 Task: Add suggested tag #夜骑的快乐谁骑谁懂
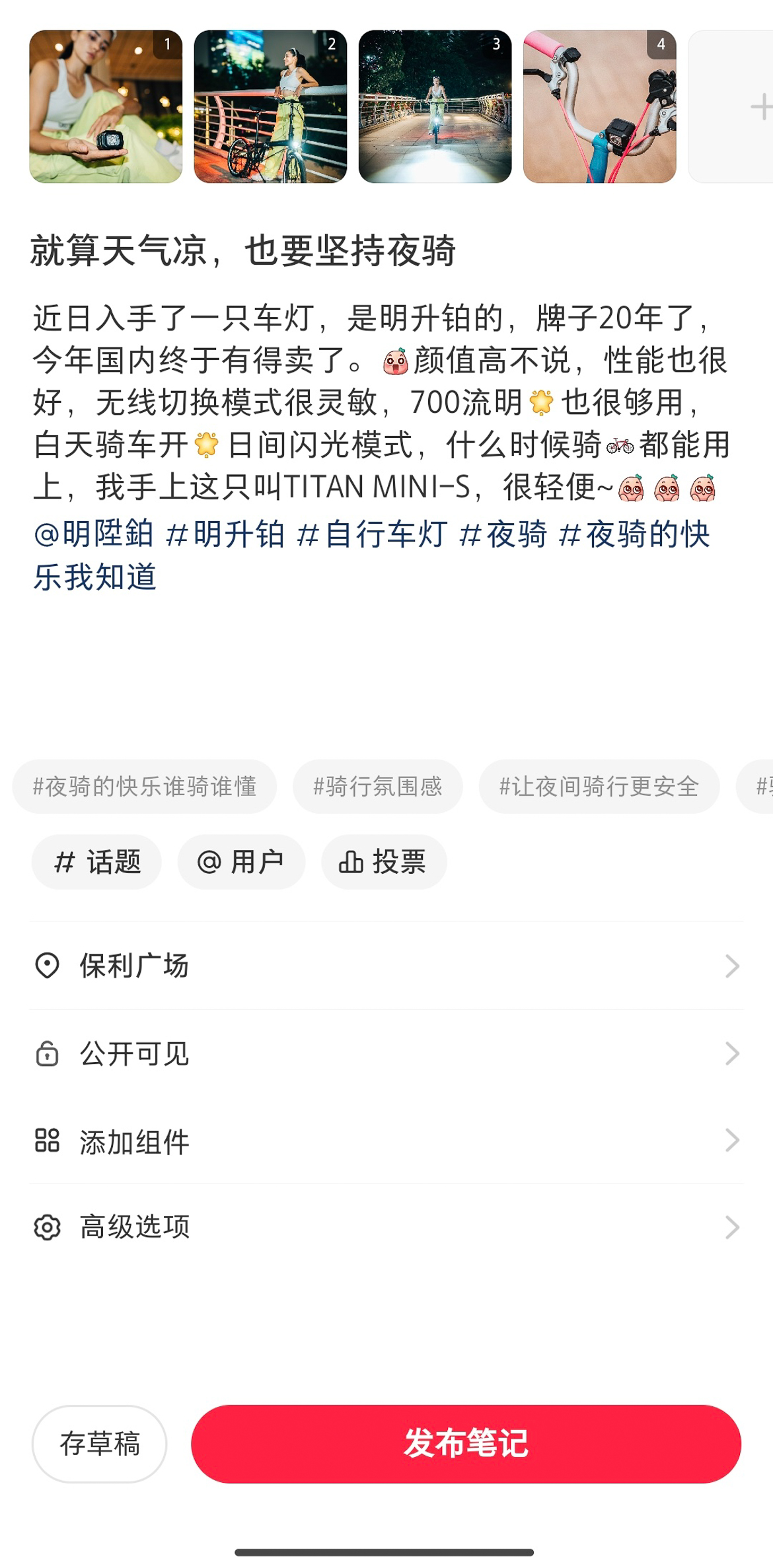point(145,786)
